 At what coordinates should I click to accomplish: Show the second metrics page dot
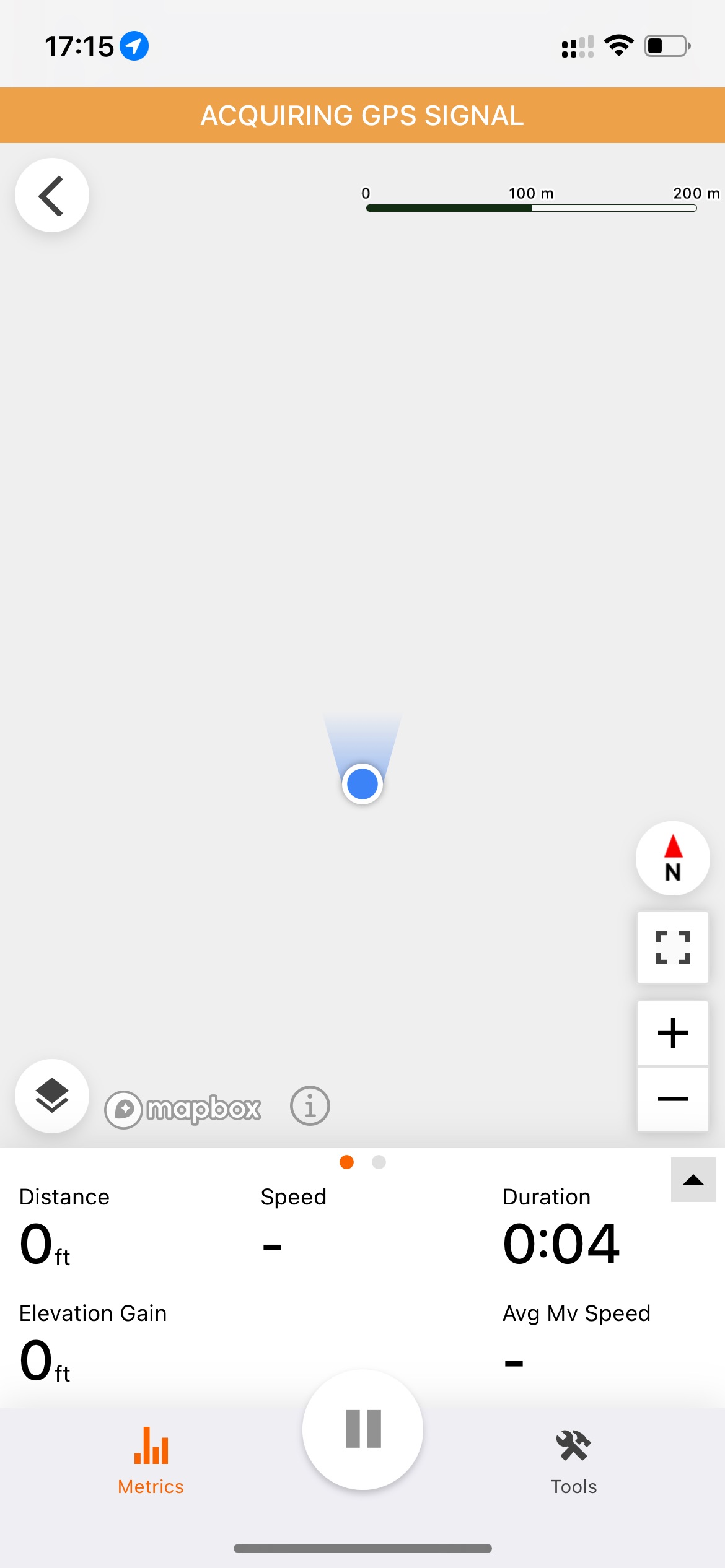379,1162
